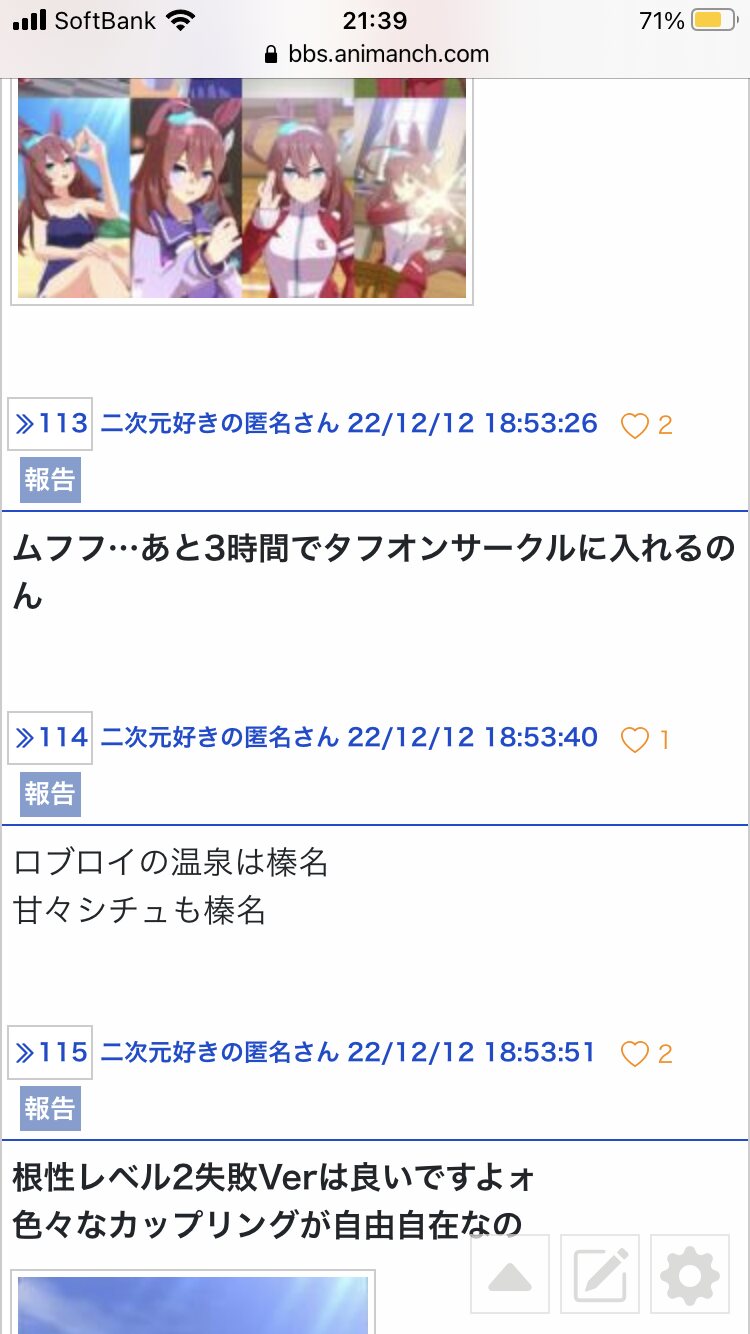750x1334 pixels.
Task: Write a new post via pencil icon
Action: 600,1274
